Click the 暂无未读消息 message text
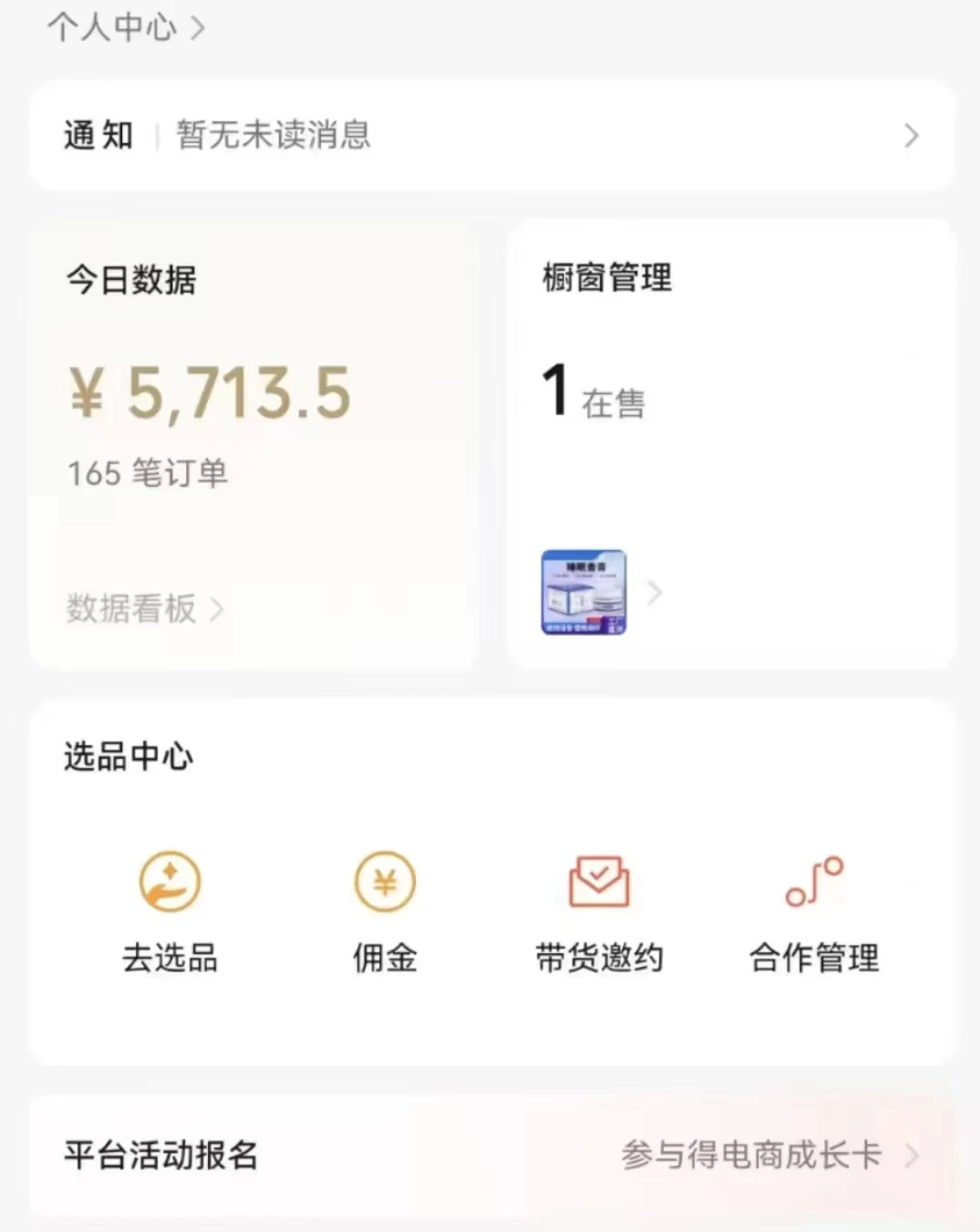The width and height of the screenshot is (980, 1232). point(272,136)
